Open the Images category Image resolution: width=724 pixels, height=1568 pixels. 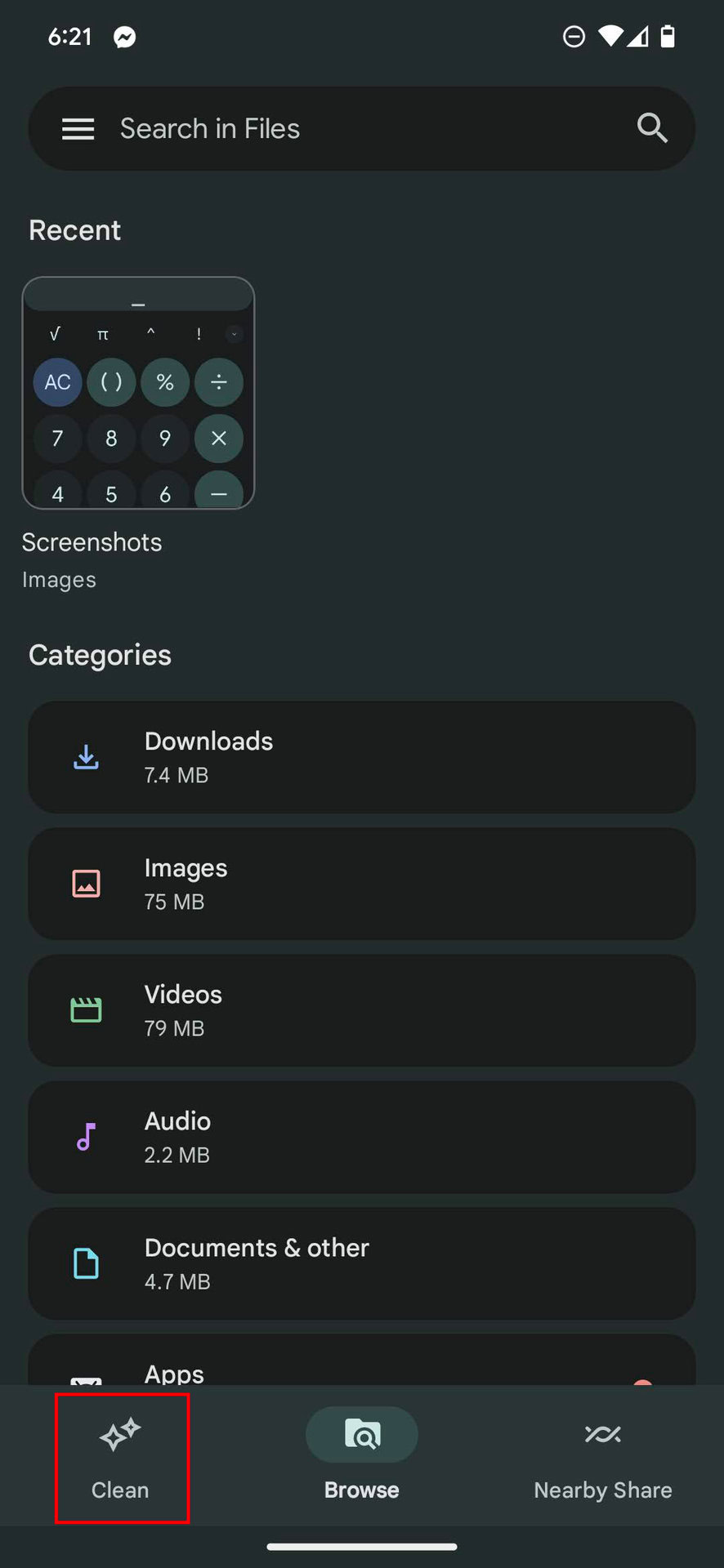tap(361, 883)
